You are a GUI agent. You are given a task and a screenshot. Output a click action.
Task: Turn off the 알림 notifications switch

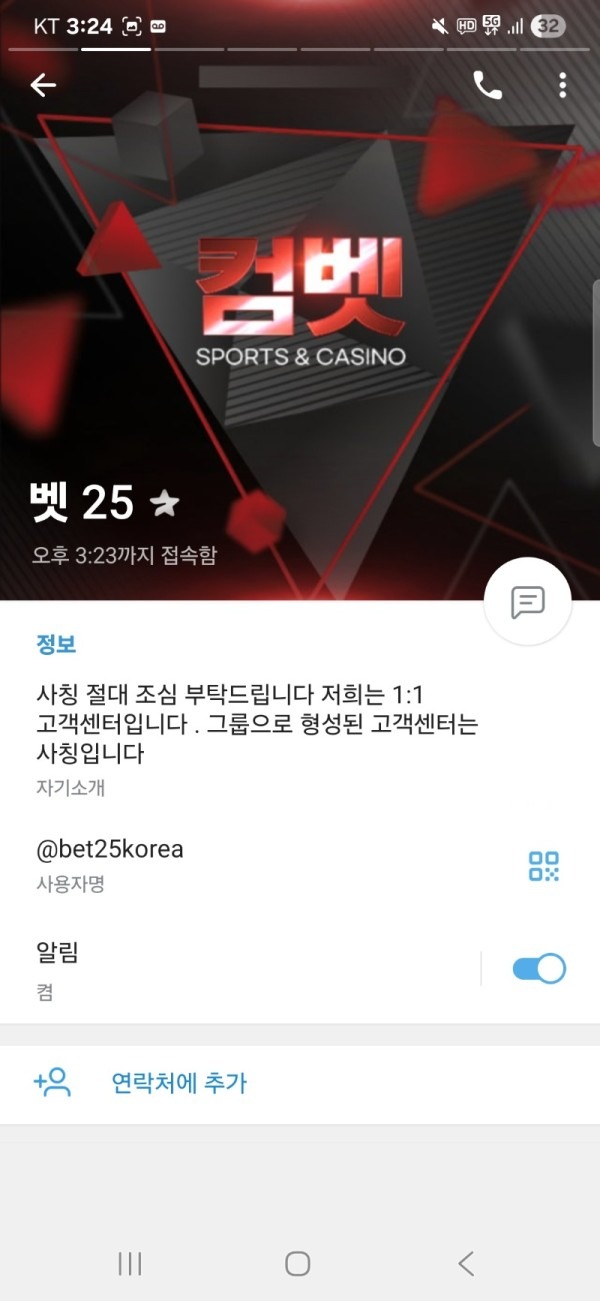[538, 968]
